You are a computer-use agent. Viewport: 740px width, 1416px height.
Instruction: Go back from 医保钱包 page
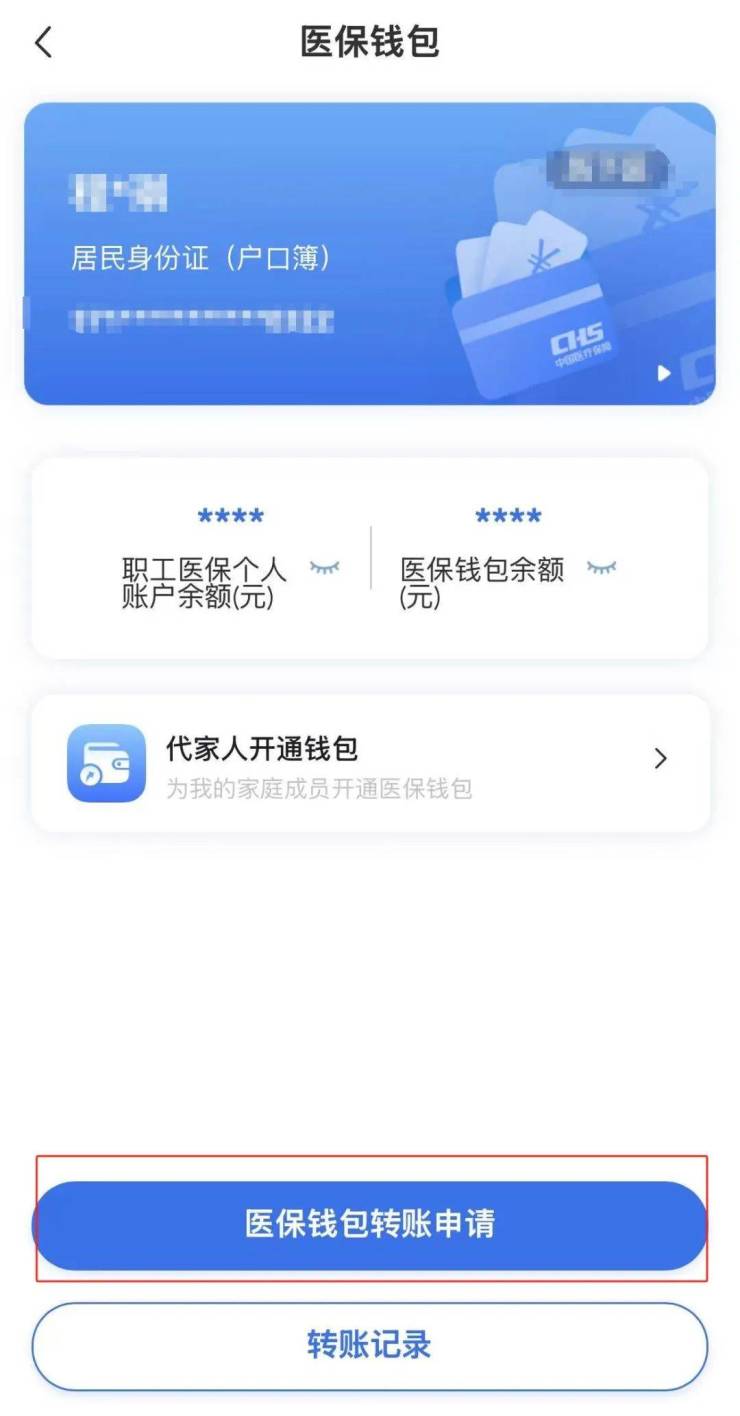(x=43, y=43)
